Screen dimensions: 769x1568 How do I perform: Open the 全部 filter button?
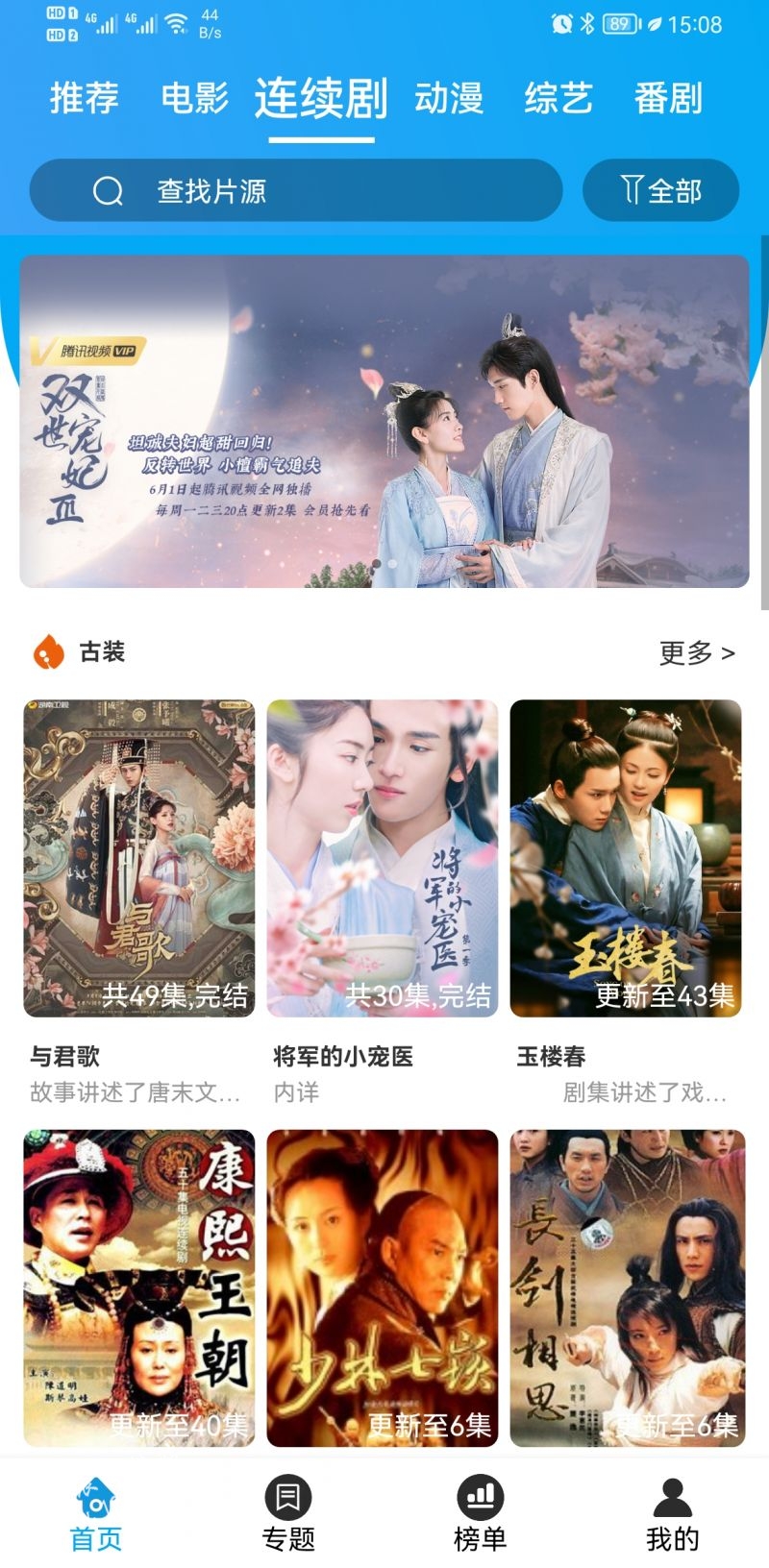coord(660,190)
